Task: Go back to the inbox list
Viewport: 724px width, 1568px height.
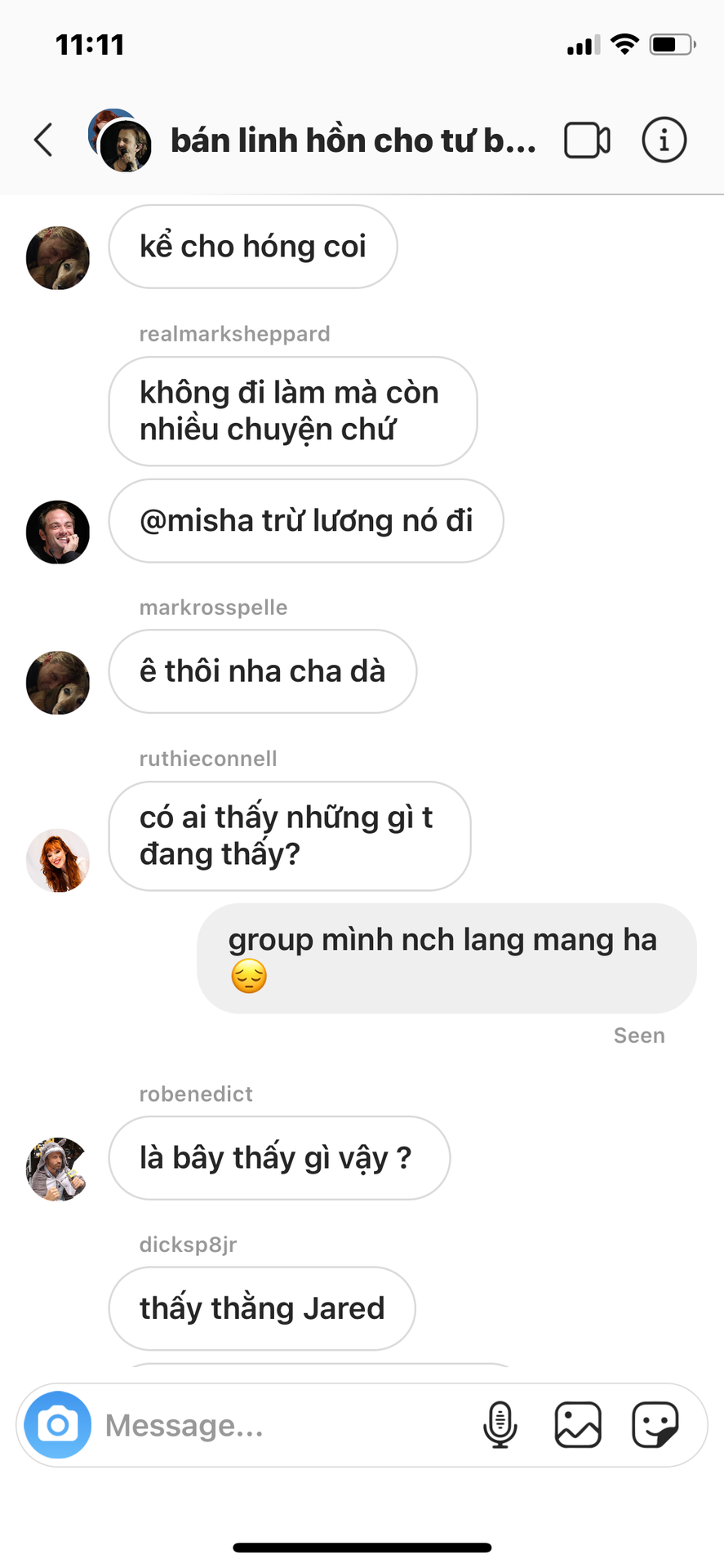Action: (x=44, y=140)
